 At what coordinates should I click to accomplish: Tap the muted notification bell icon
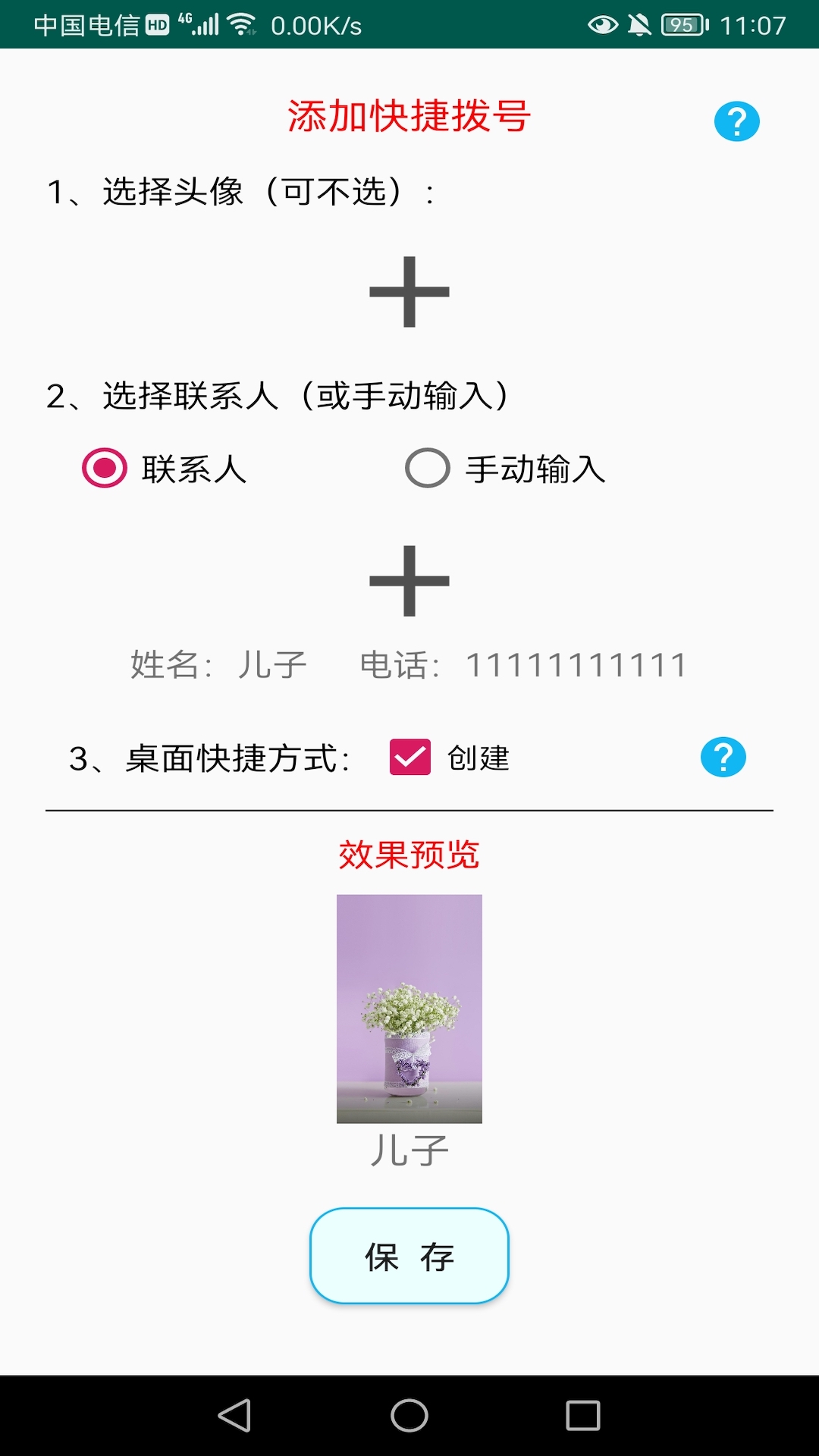click(x=641, y=24)
